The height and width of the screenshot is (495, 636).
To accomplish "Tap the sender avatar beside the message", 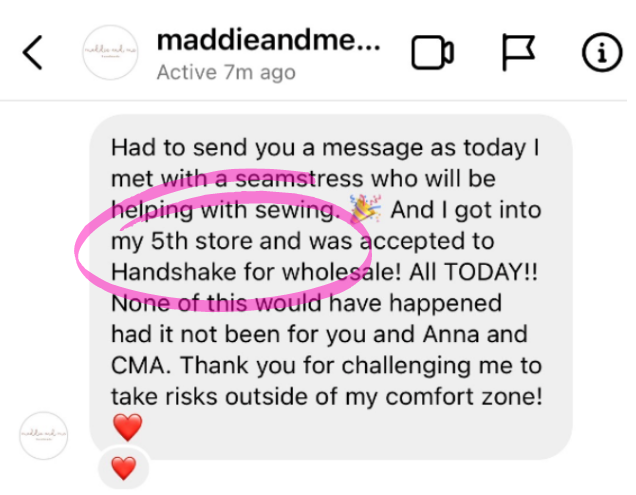I will pos(45,437).
